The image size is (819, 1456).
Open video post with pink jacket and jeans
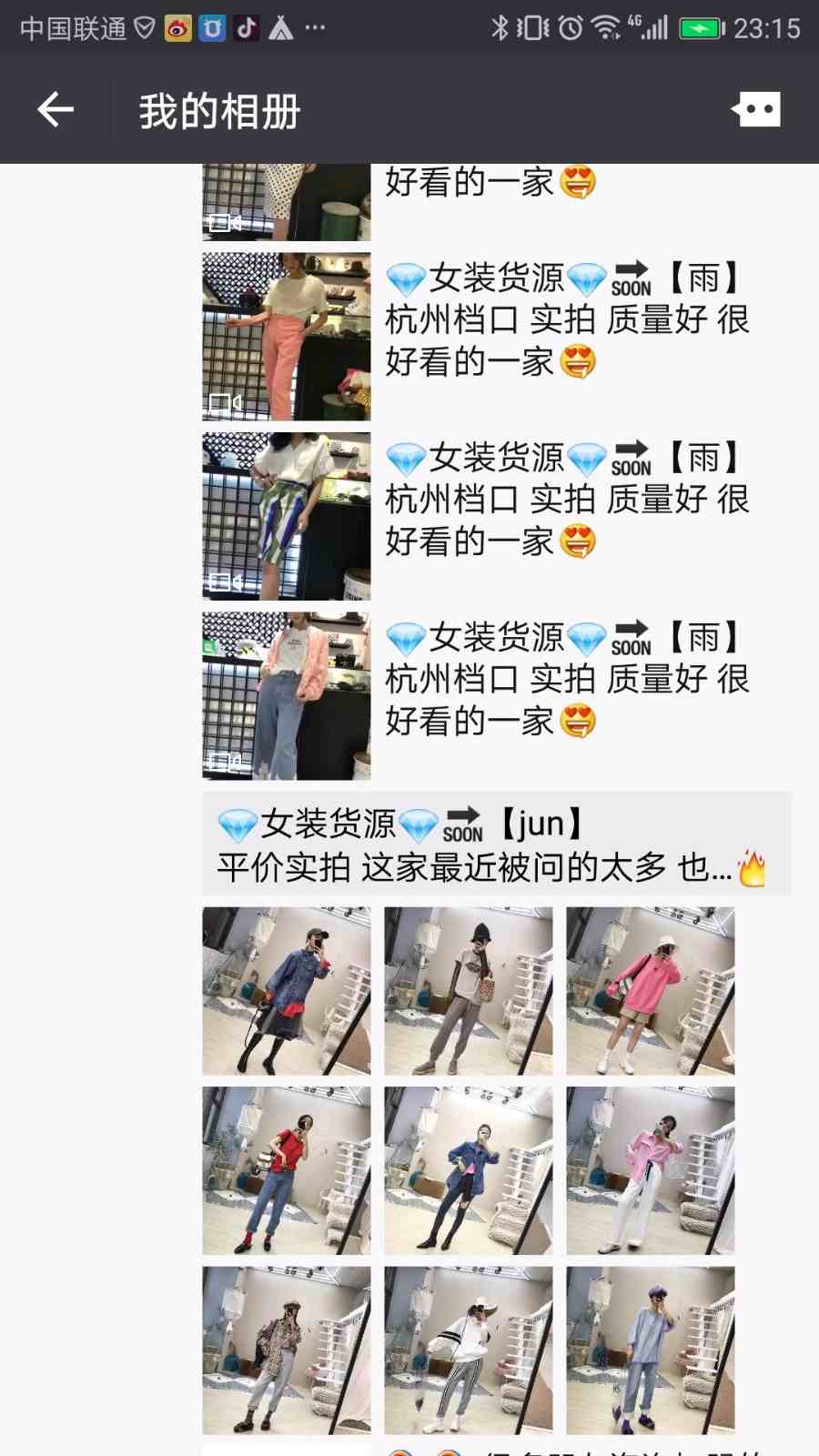[x=286, y=696]
